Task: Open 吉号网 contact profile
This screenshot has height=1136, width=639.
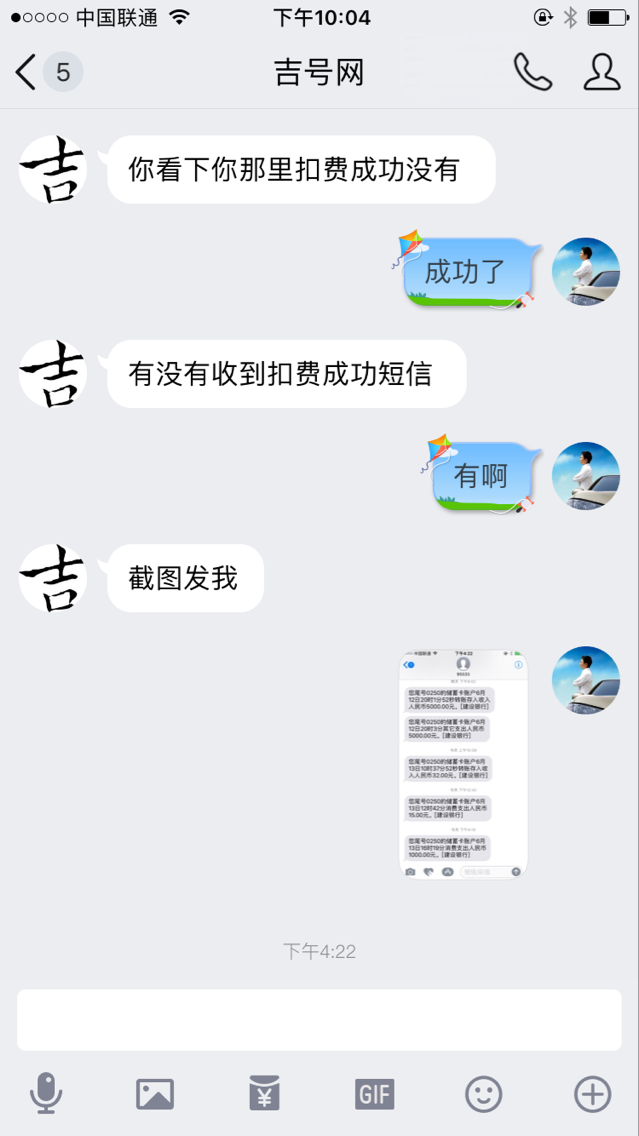Action: coord(601,72)
